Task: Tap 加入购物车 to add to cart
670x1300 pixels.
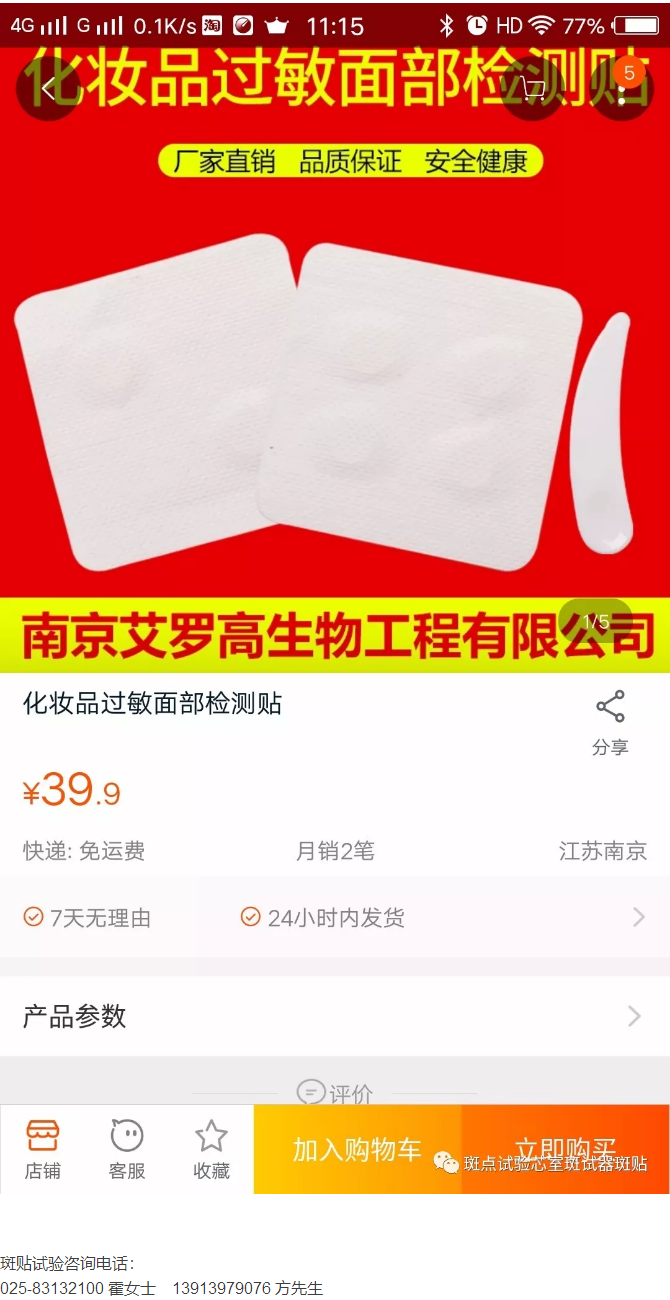Action: coord(357,1149)
